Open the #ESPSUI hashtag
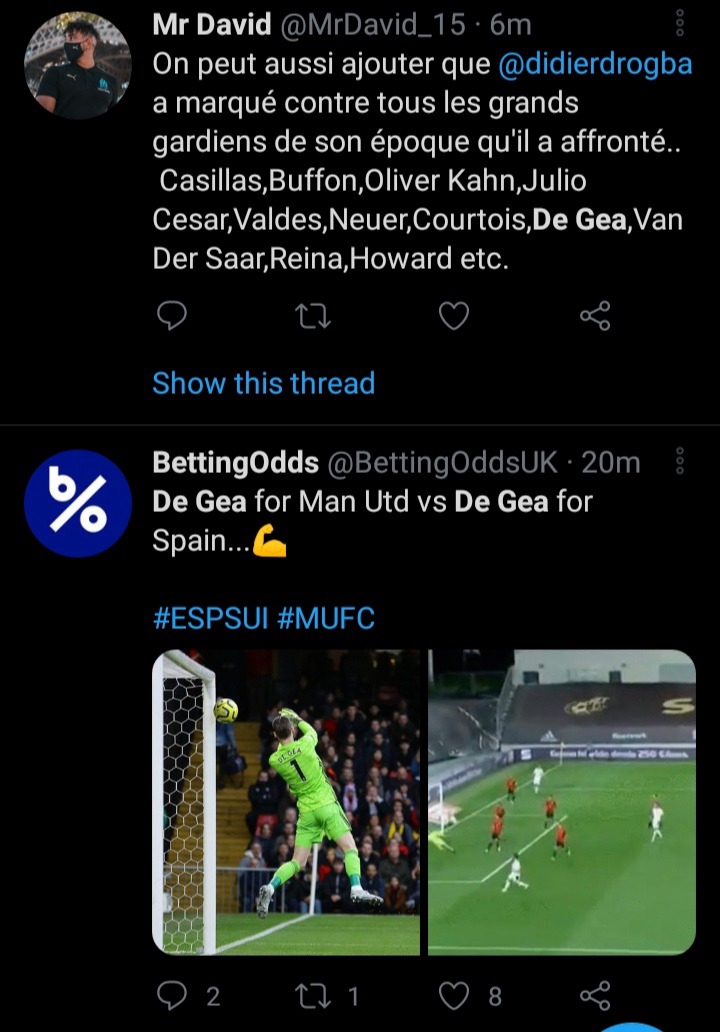The height and width of the screenshot is (1032, 720). click(x=208, y=618)
